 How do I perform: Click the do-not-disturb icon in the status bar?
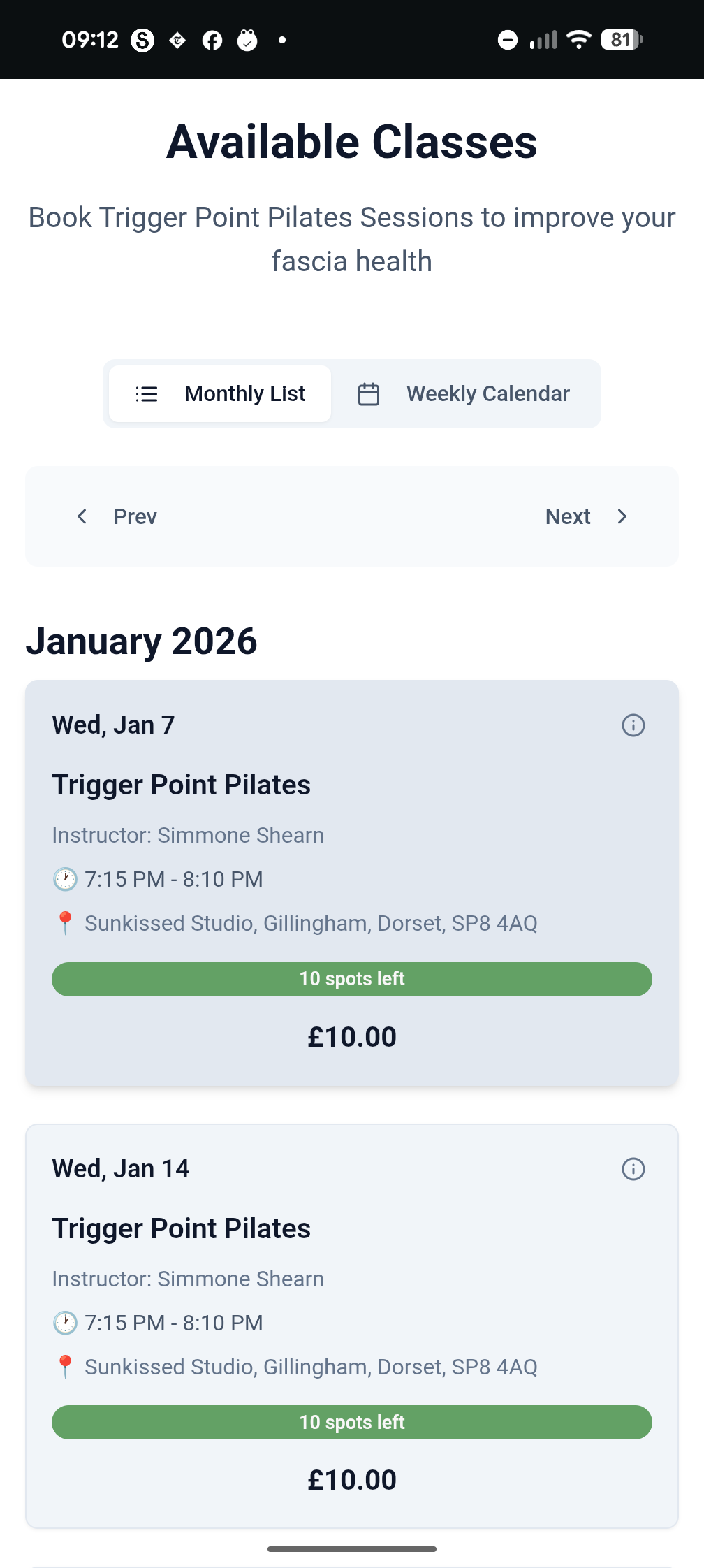coord(507,40)
